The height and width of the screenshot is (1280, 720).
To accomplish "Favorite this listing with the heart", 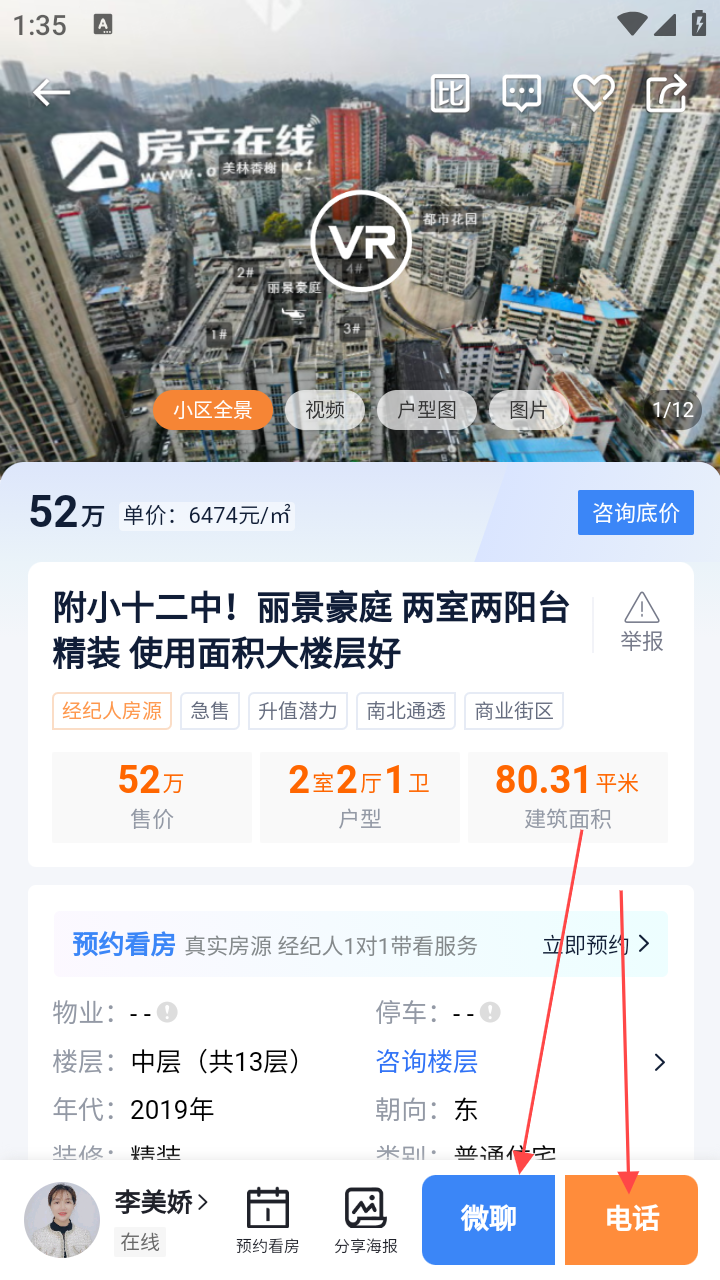I will [x=593, y=93].
